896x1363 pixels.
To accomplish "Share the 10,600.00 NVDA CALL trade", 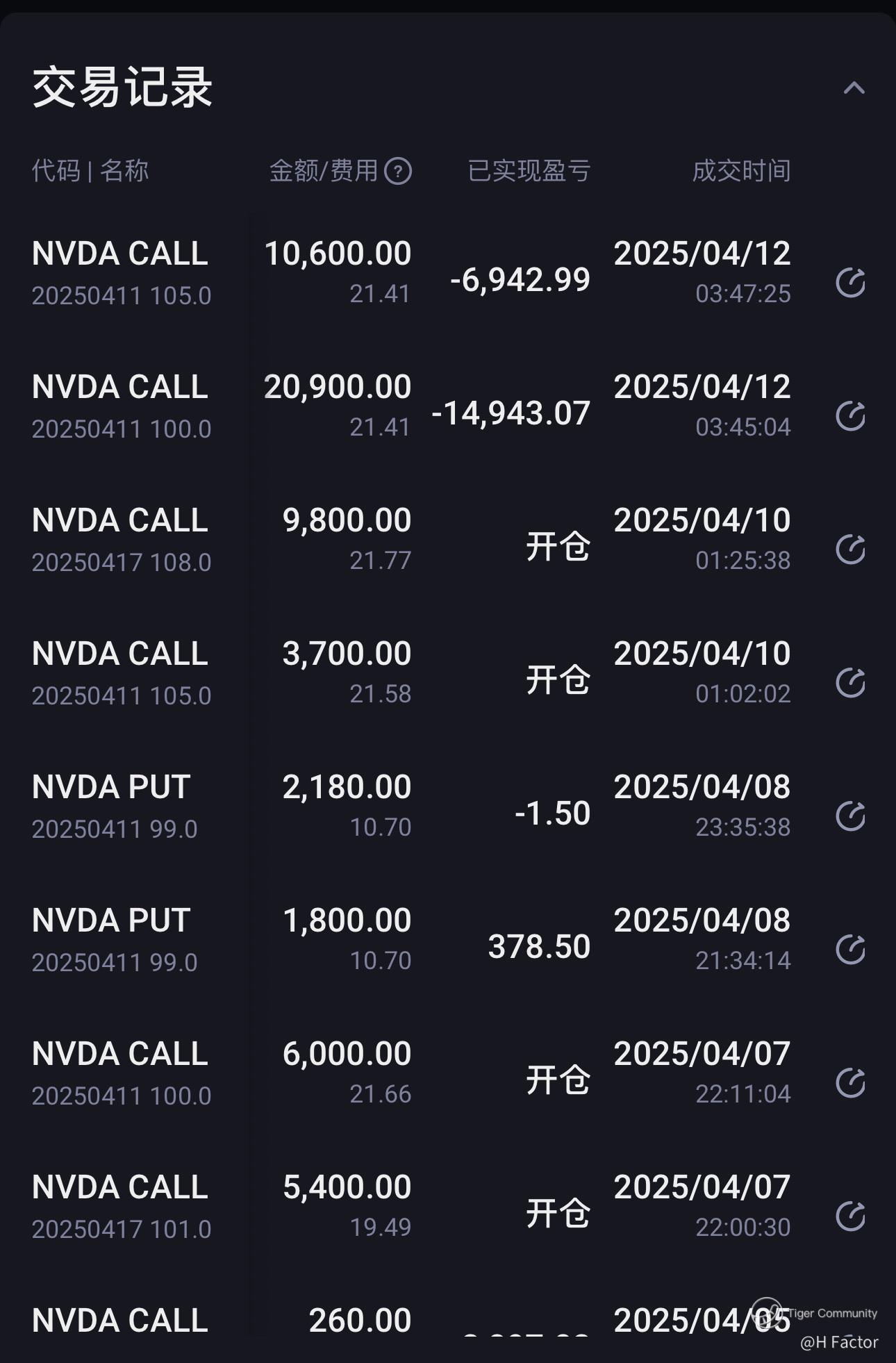I will [850, 282].
